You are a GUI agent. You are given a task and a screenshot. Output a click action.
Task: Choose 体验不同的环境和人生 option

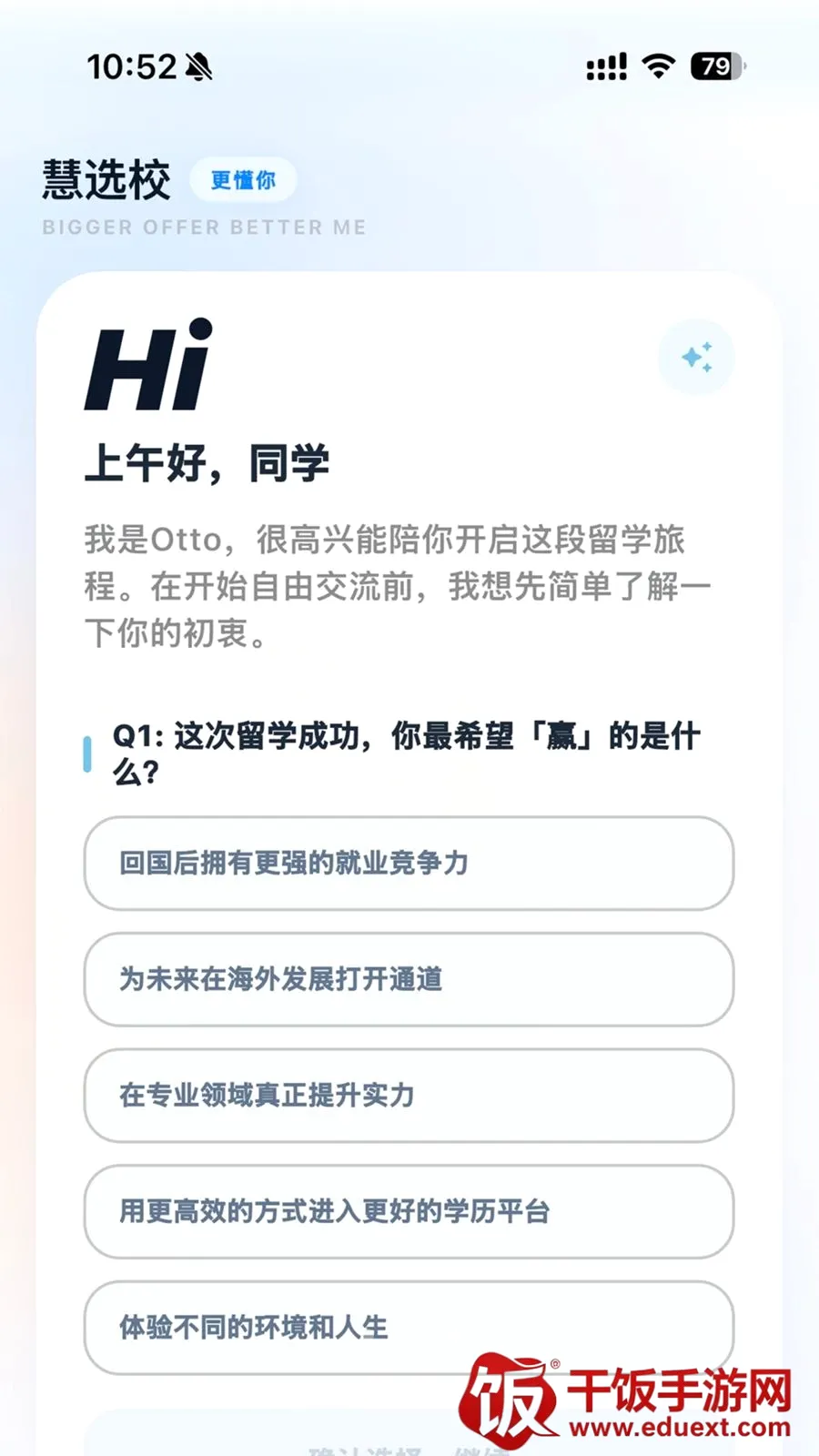point(409,1328)
